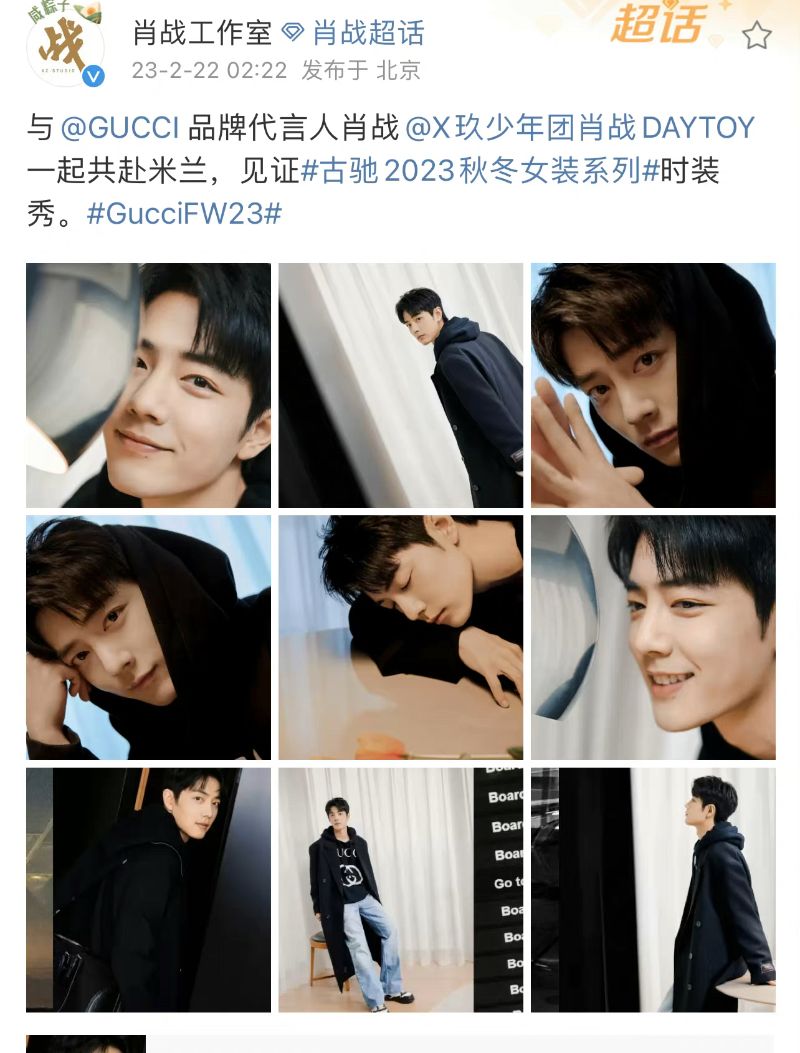Open the 肖战工作室 profile avatar
Screen dimensions: 800x1053
point(65,45)
